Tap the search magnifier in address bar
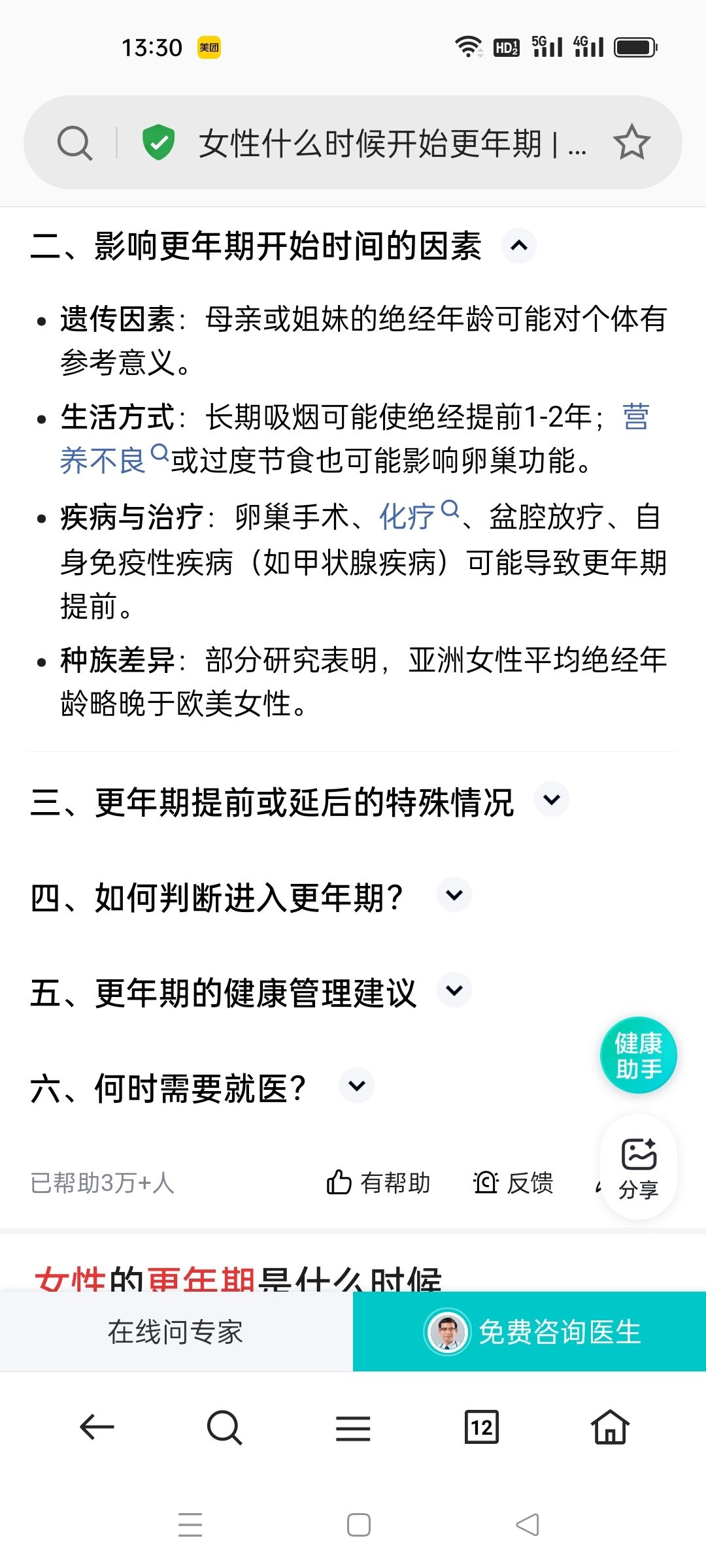706x1568 pixels. point(75,142)
